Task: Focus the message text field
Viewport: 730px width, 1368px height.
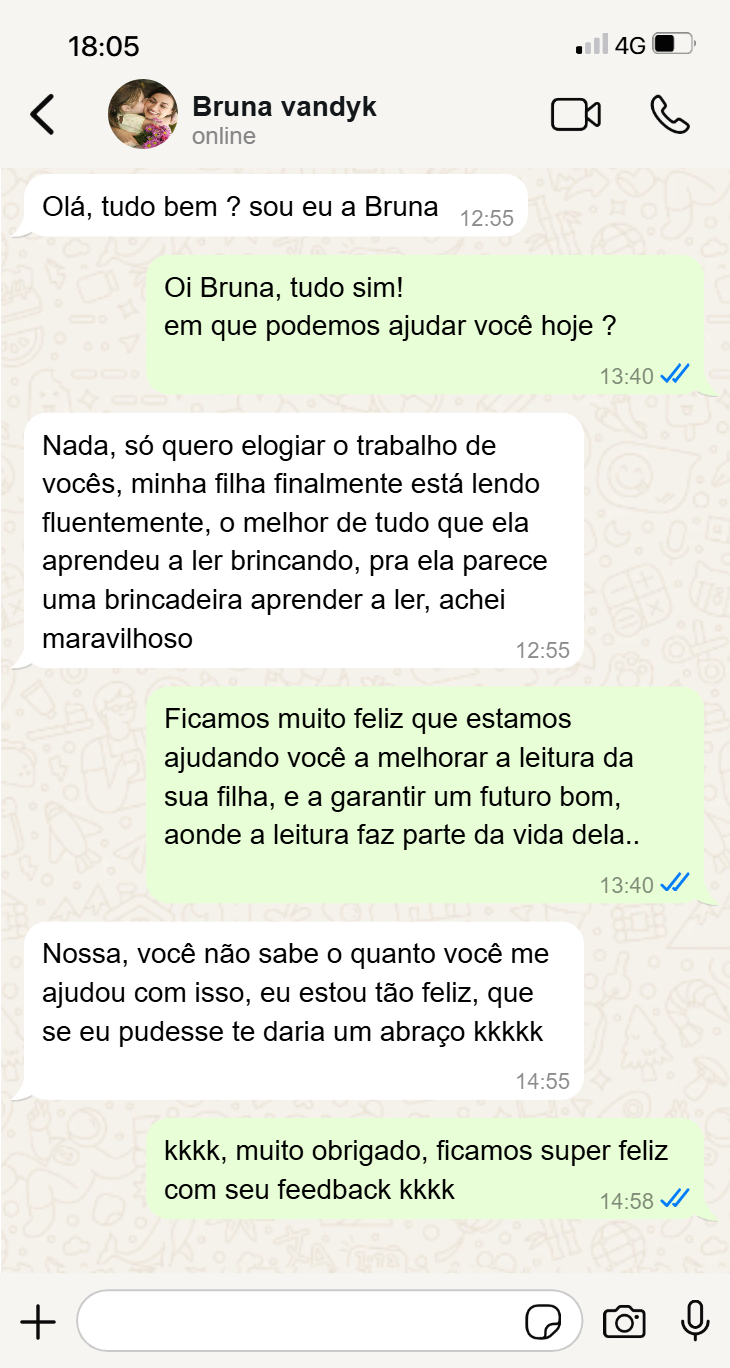Action: pos(300,1322)
